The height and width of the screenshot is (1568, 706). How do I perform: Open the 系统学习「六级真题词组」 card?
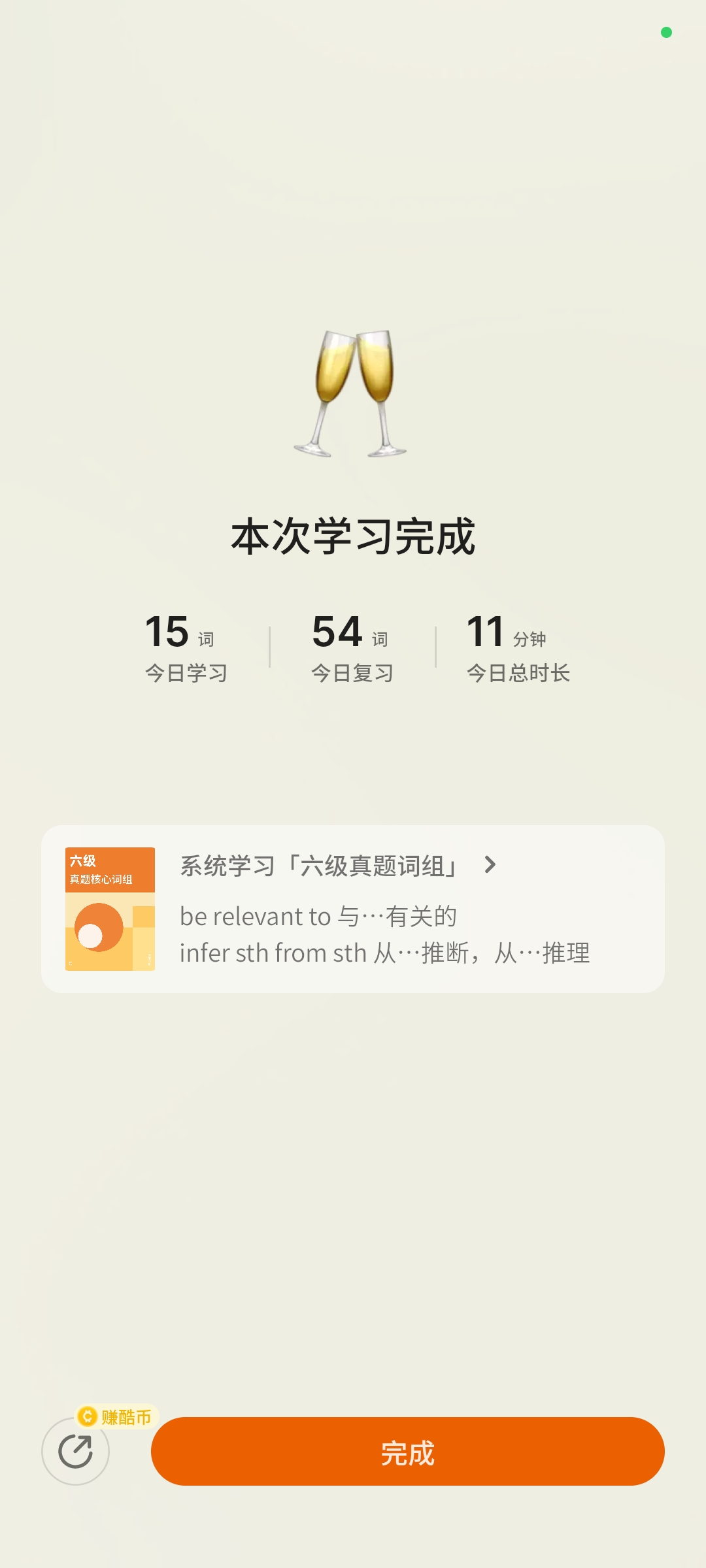point(353,909)
